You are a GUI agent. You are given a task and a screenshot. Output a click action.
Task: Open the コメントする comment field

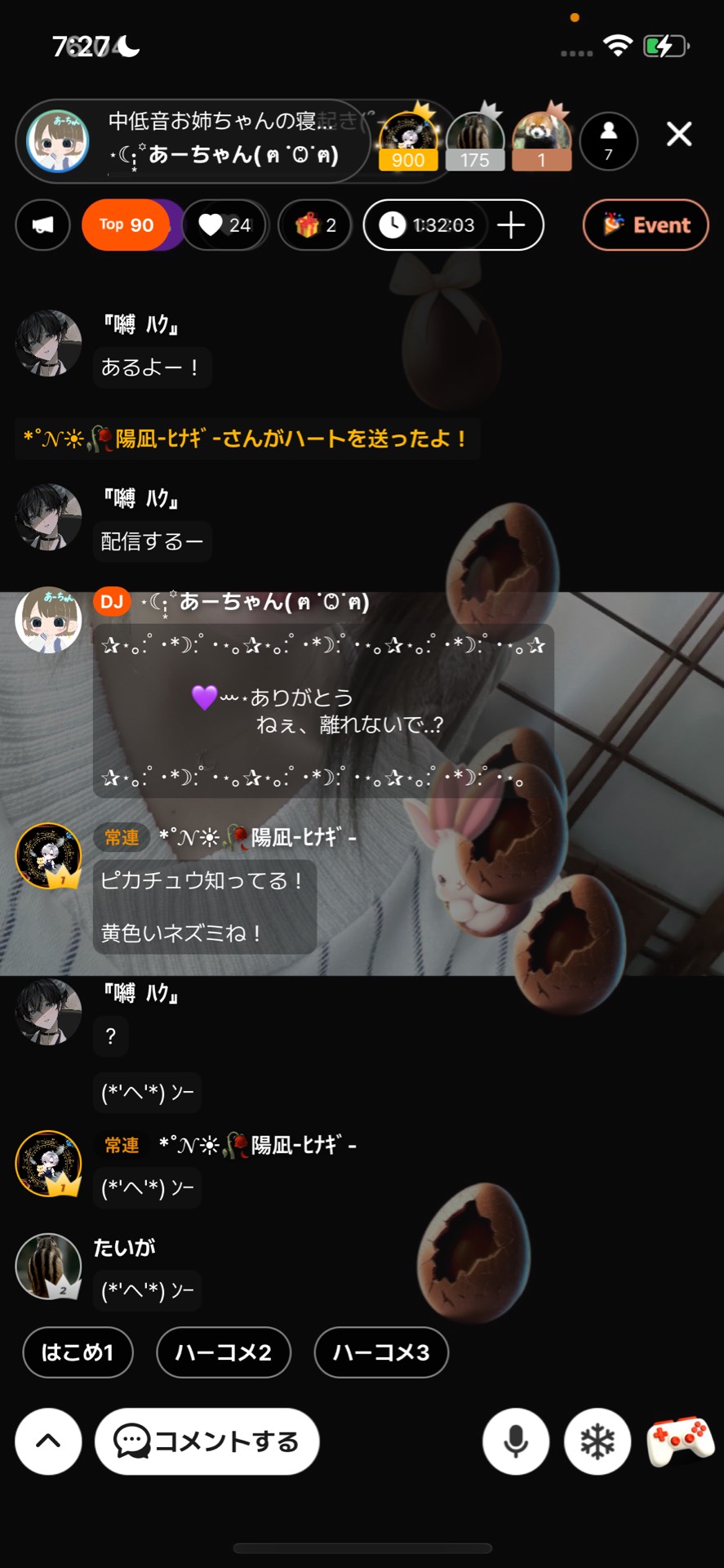[207, 1441]
